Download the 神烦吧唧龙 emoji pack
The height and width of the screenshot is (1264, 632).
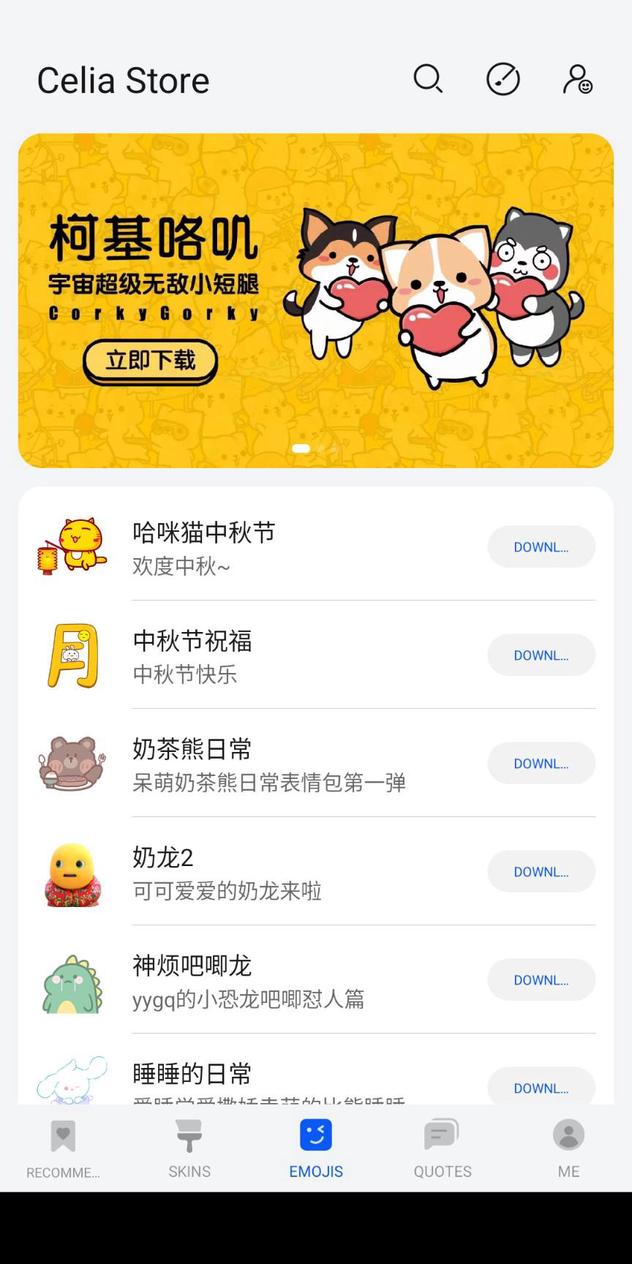(x=541, y=980)
